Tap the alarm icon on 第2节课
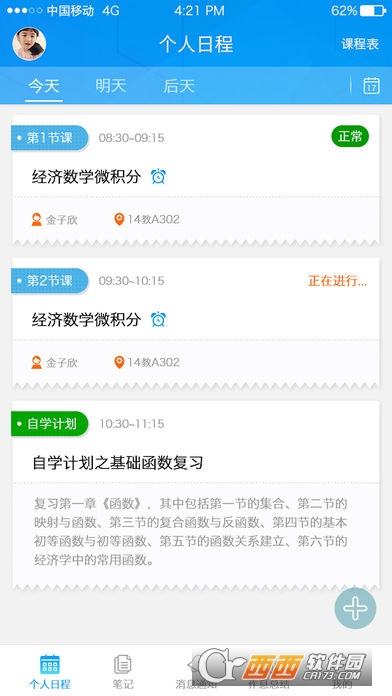392x696 pixels. click(158, 320)
